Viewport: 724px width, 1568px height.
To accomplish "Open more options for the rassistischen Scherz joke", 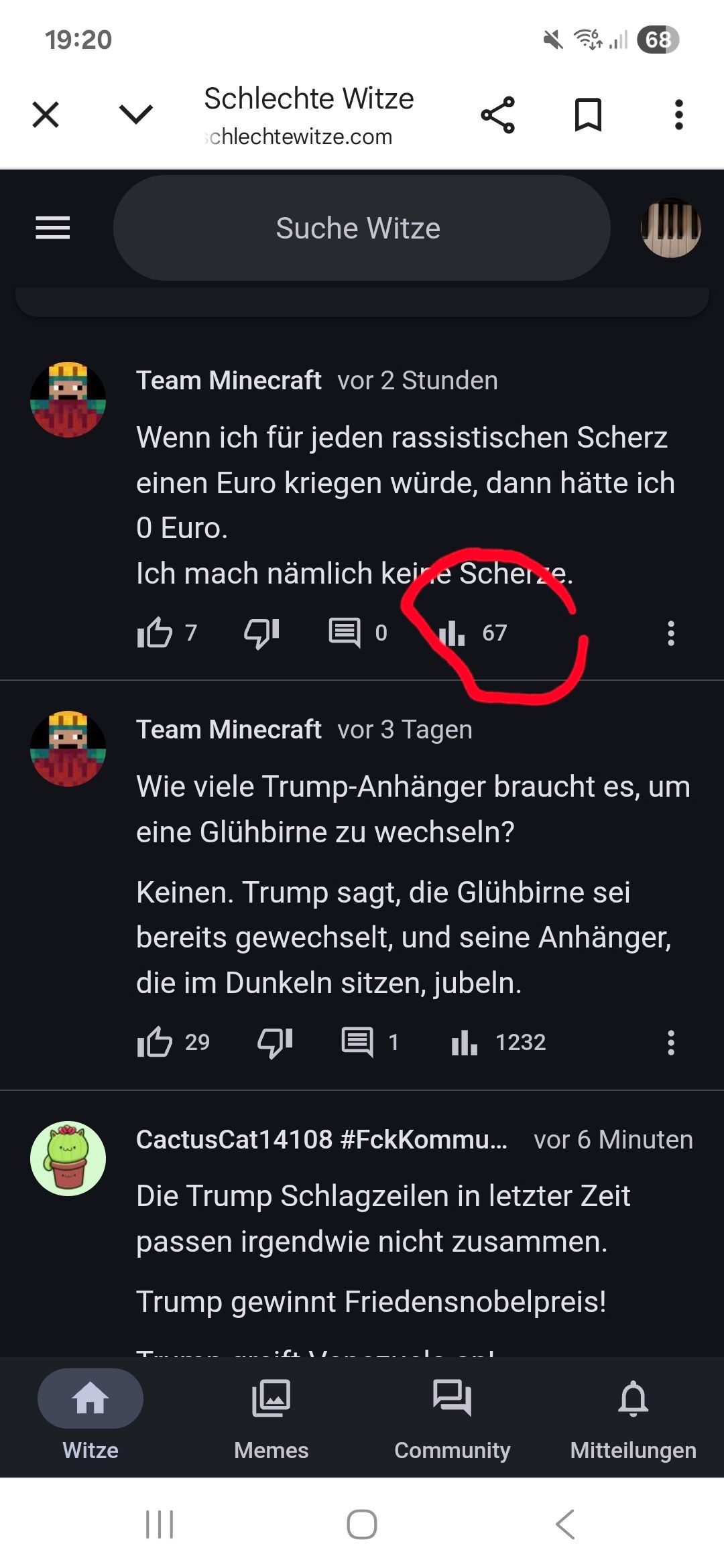I will [670, 633].
